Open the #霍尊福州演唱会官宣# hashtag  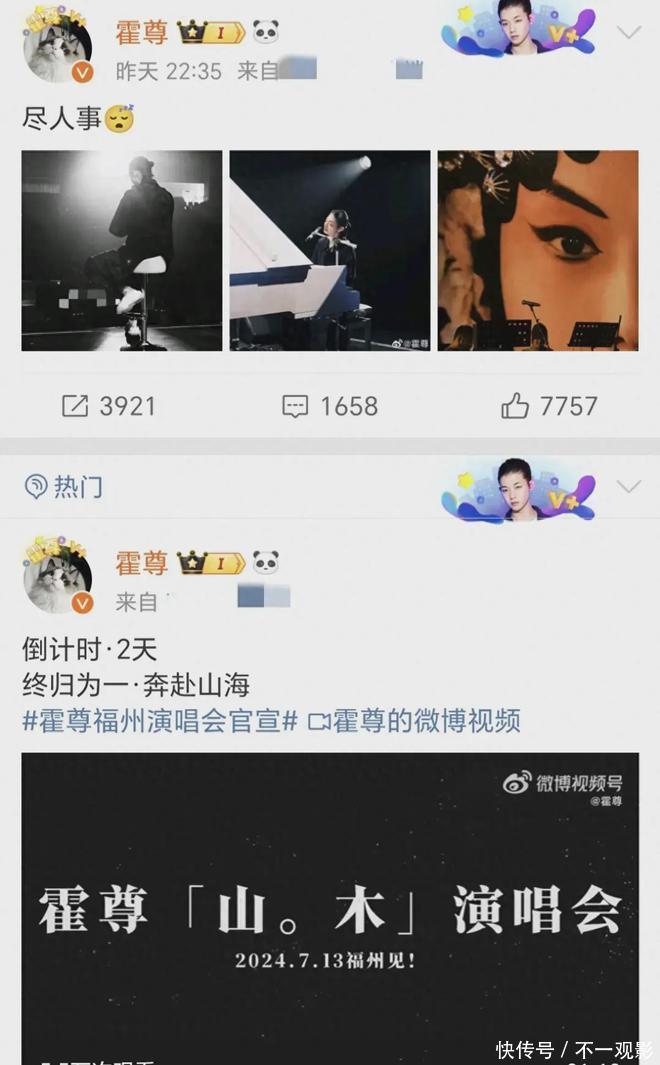coord(160,721)
